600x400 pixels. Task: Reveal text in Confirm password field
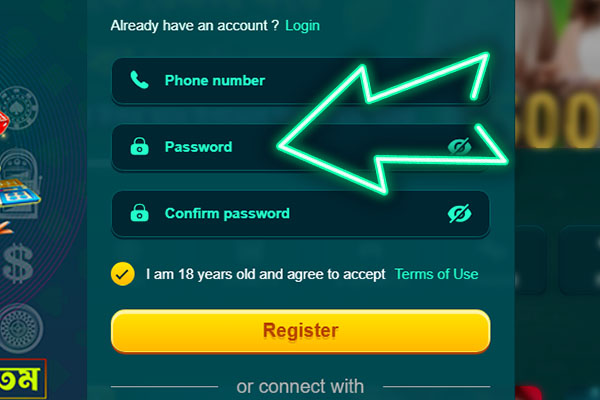[459, 213]
